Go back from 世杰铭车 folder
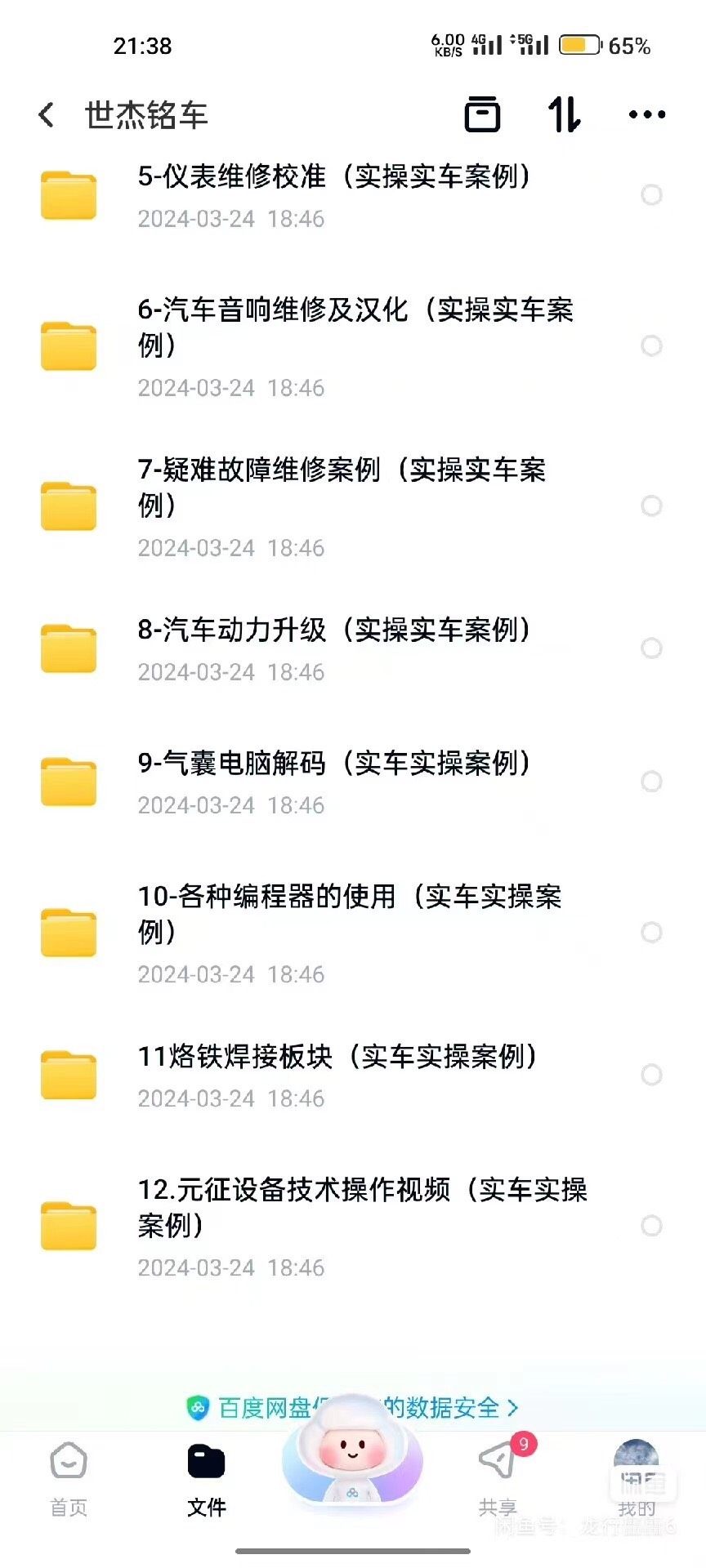The height and width of the screenshot is (1568, 706). pos(47,115)
